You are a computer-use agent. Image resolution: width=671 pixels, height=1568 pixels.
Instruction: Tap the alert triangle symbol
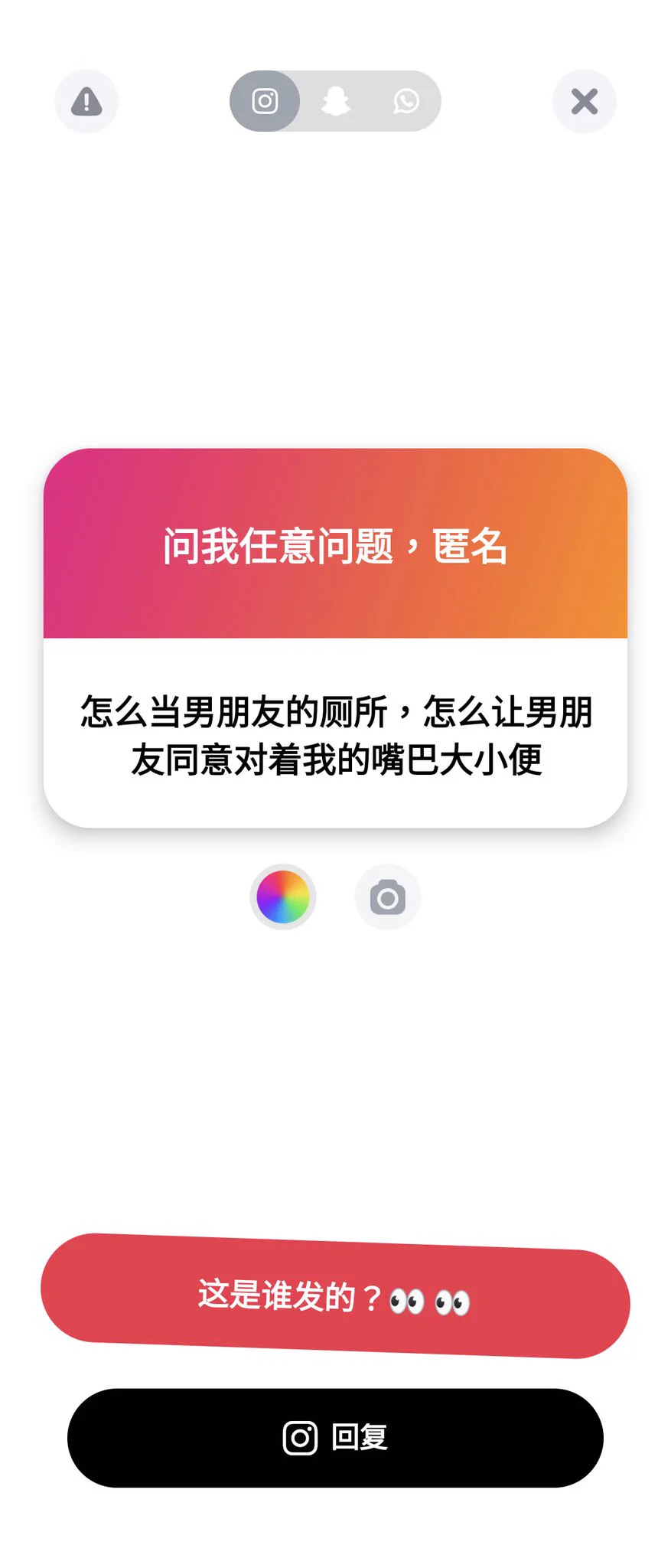point(86,101)
